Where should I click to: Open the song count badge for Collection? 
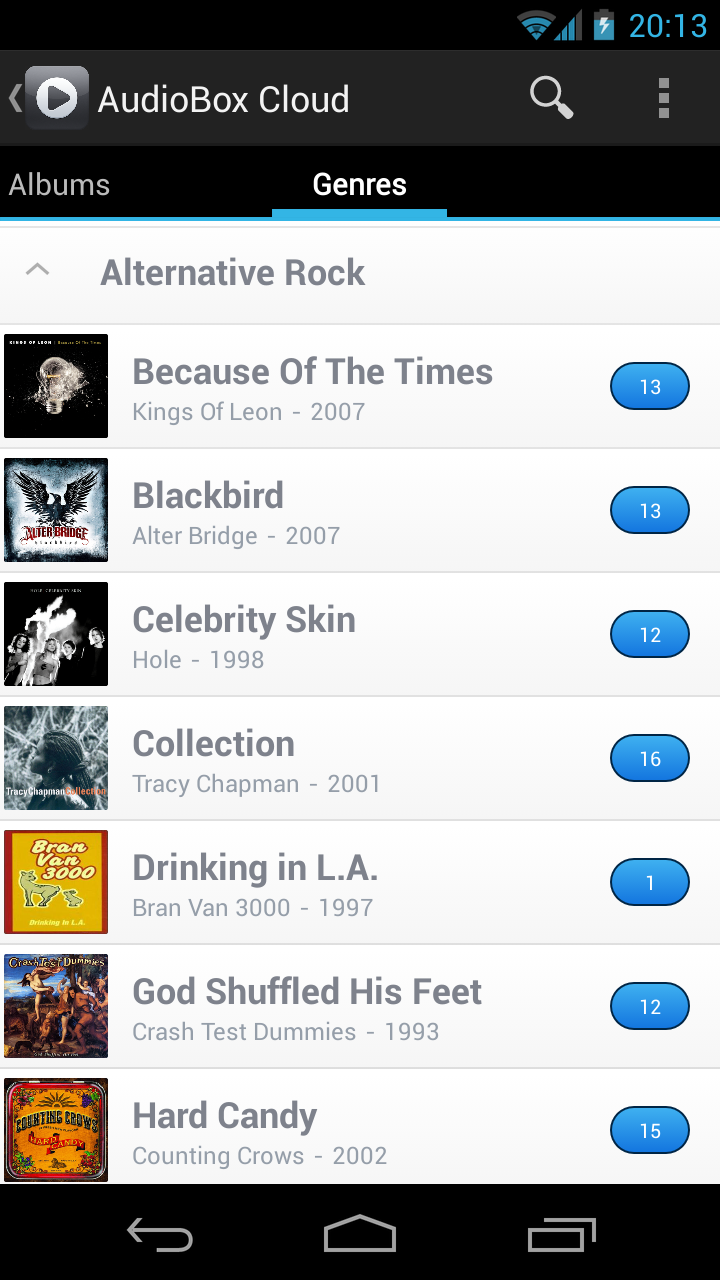pyautogui.click(x=649, y=758)
